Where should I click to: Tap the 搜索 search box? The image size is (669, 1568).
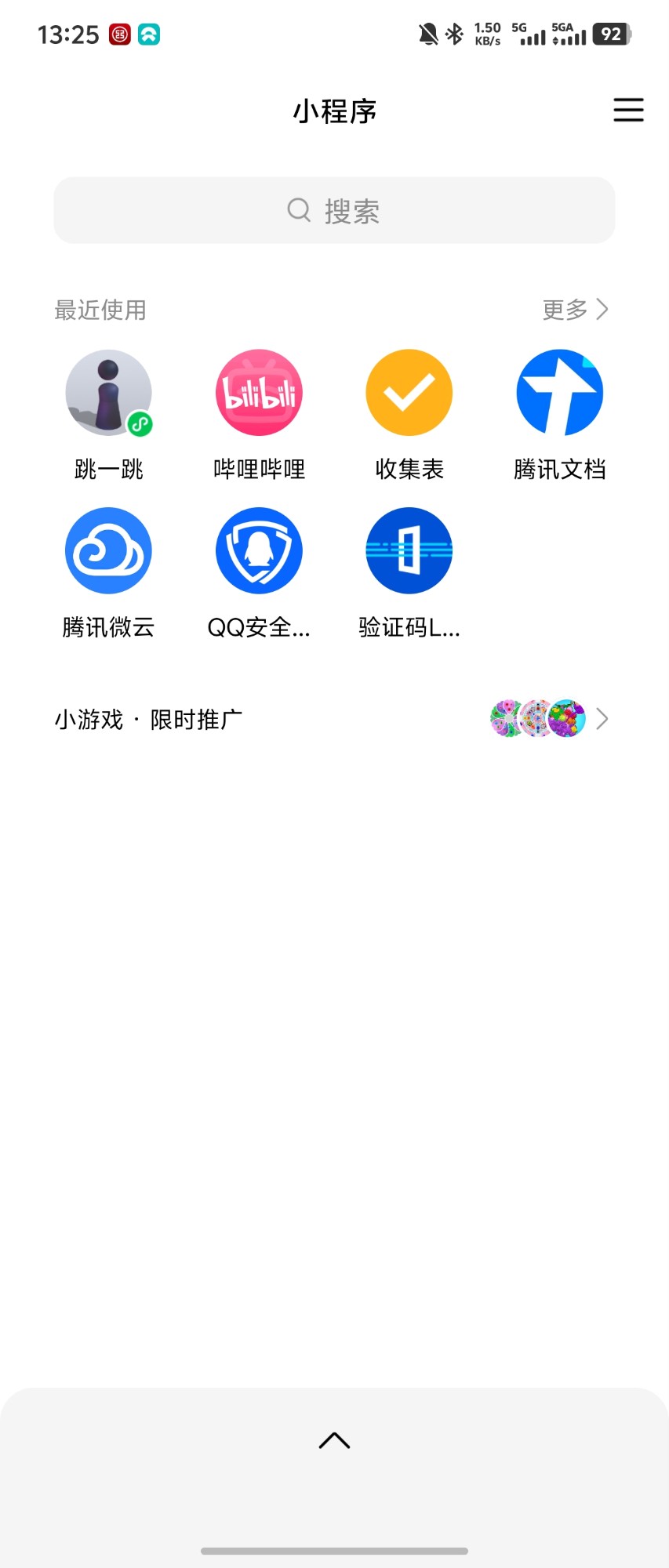(x=334, y=210)
